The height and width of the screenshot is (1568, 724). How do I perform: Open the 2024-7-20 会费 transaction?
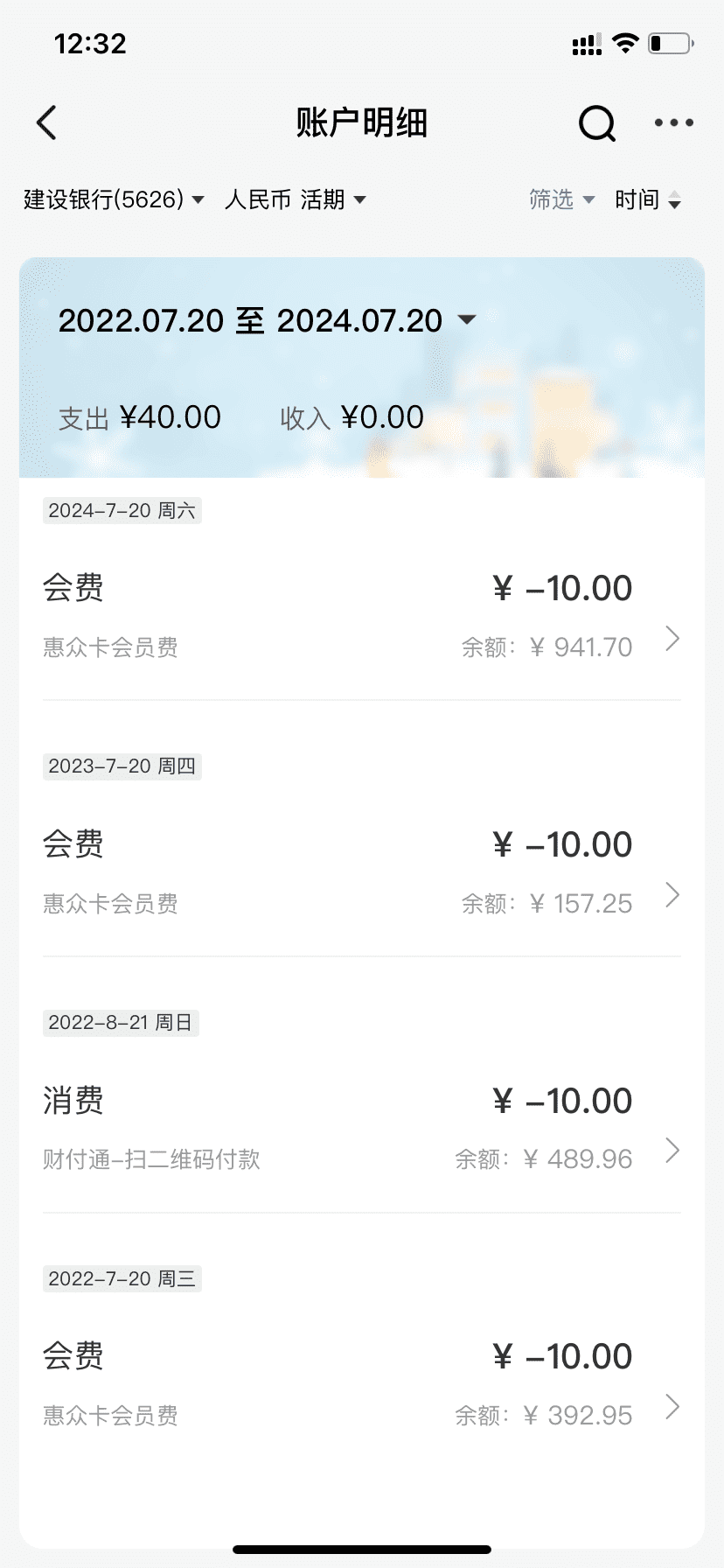tap(362, 617)
